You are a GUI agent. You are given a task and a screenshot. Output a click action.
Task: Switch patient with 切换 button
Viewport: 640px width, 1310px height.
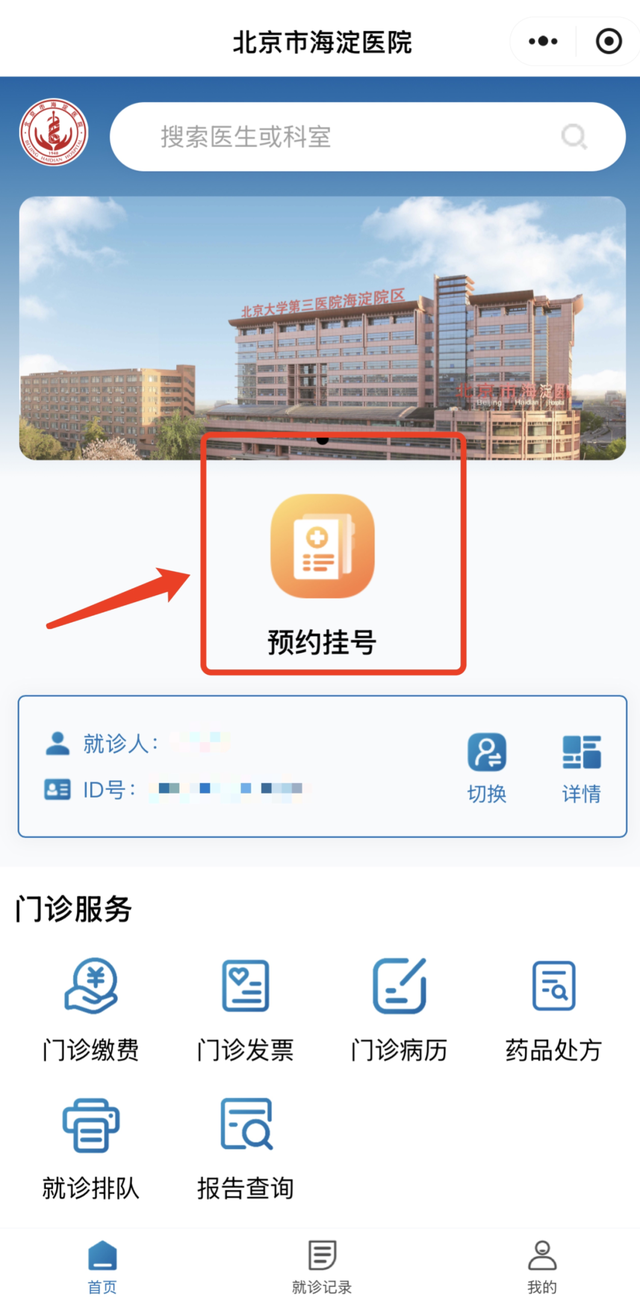[487, 767]
